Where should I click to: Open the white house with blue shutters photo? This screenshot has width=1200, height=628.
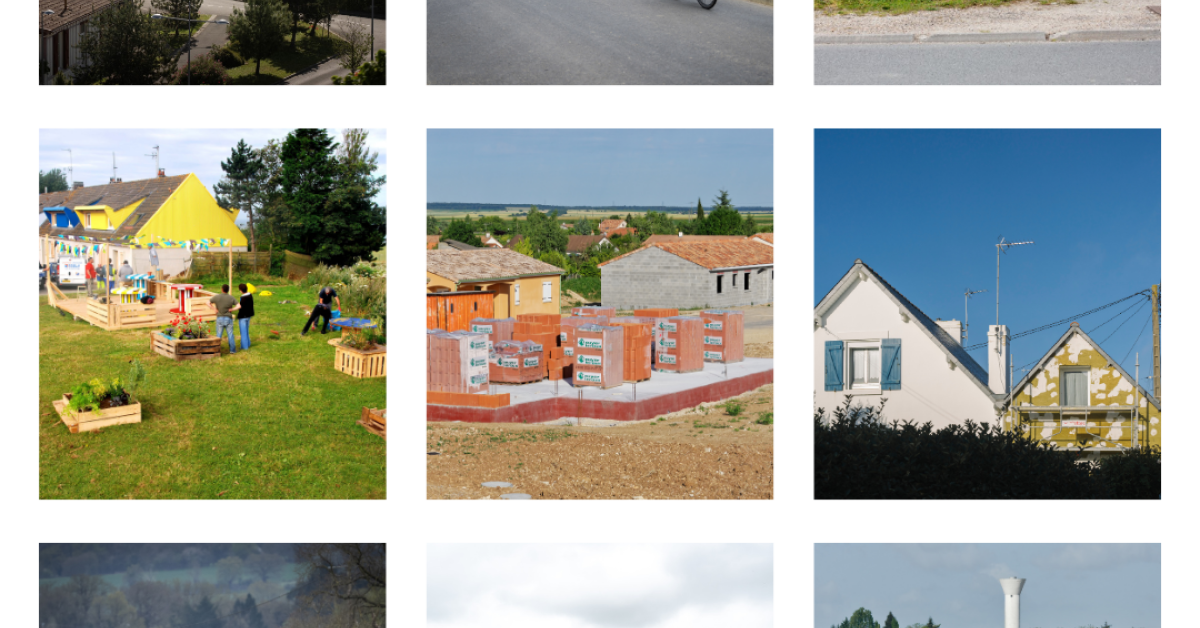tap(987, 313)
